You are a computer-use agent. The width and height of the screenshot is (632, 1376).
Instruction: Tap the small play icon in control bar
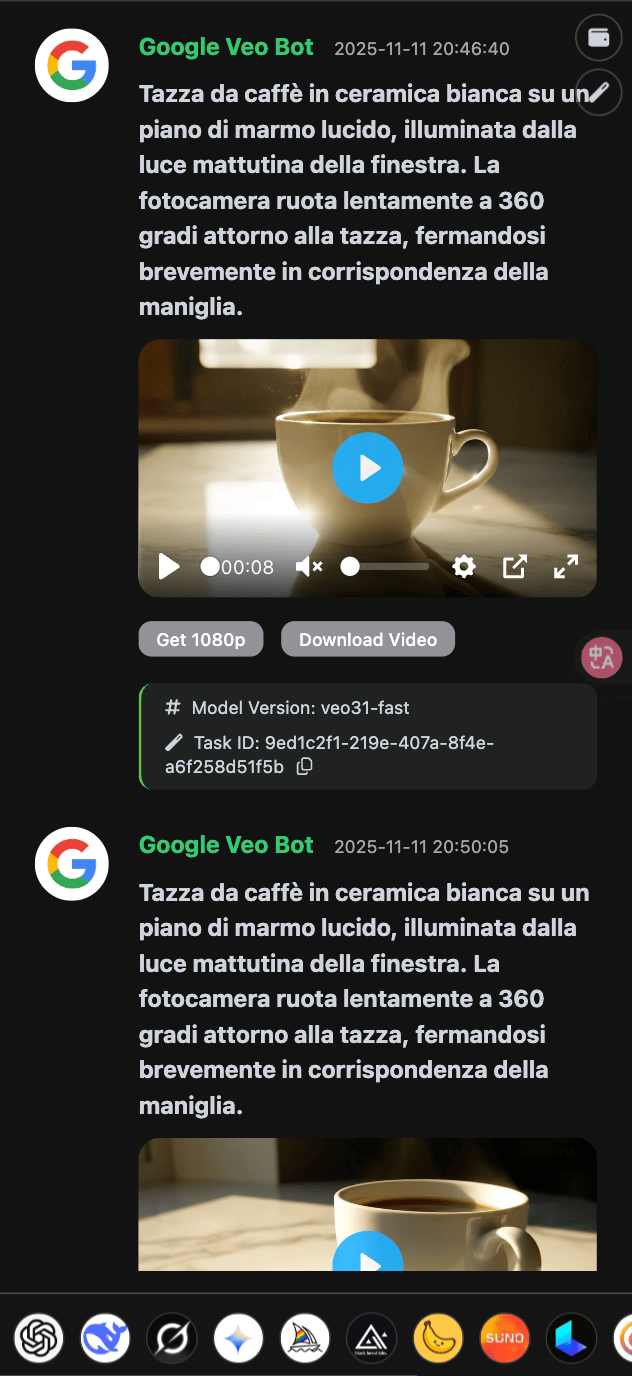point(169,567)
